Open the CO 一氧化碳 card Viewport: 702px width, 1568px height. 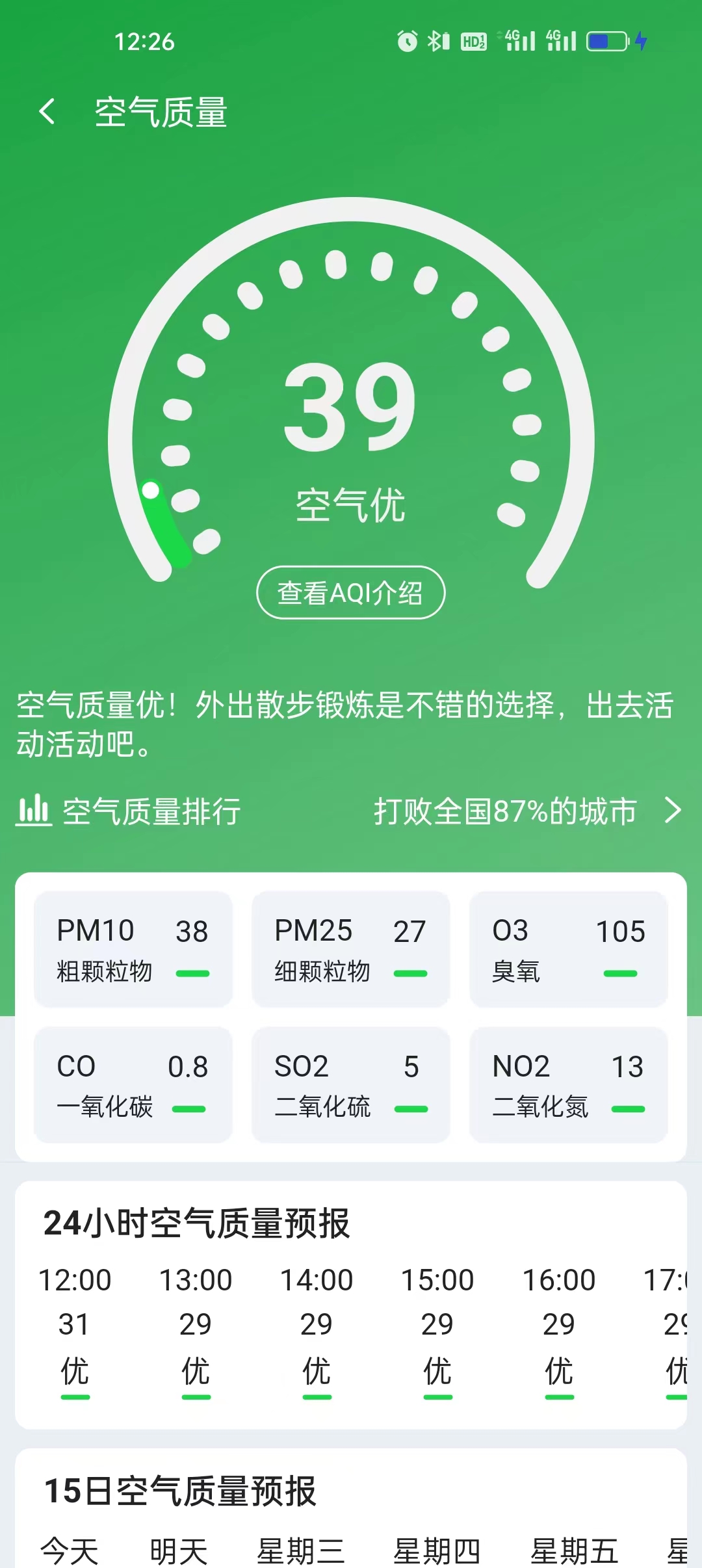click(x=133, y=1084)
